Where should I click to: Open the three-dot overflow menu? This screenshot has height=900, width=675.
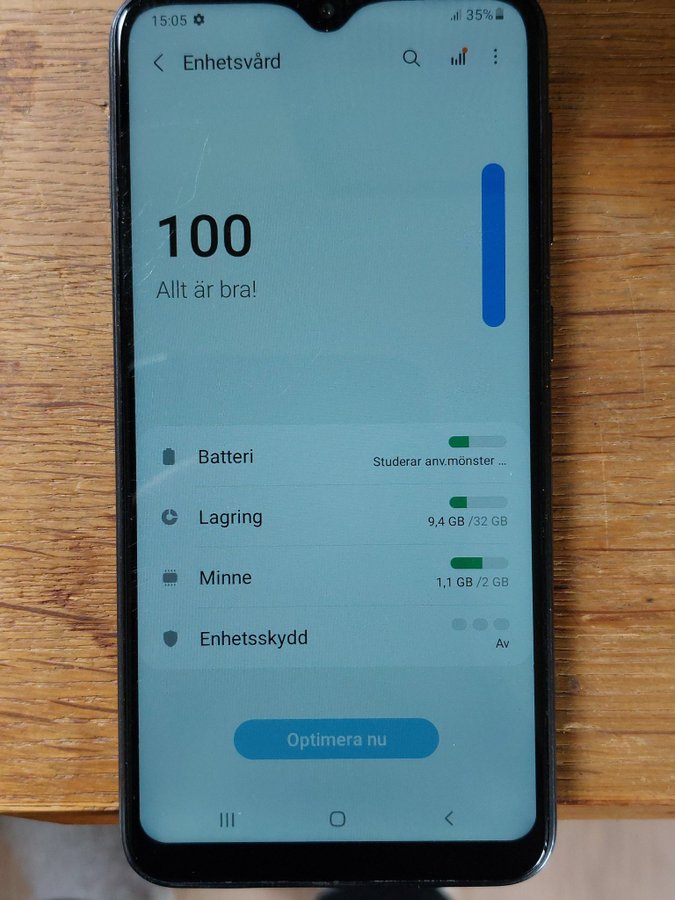click(x=495, y=58)
